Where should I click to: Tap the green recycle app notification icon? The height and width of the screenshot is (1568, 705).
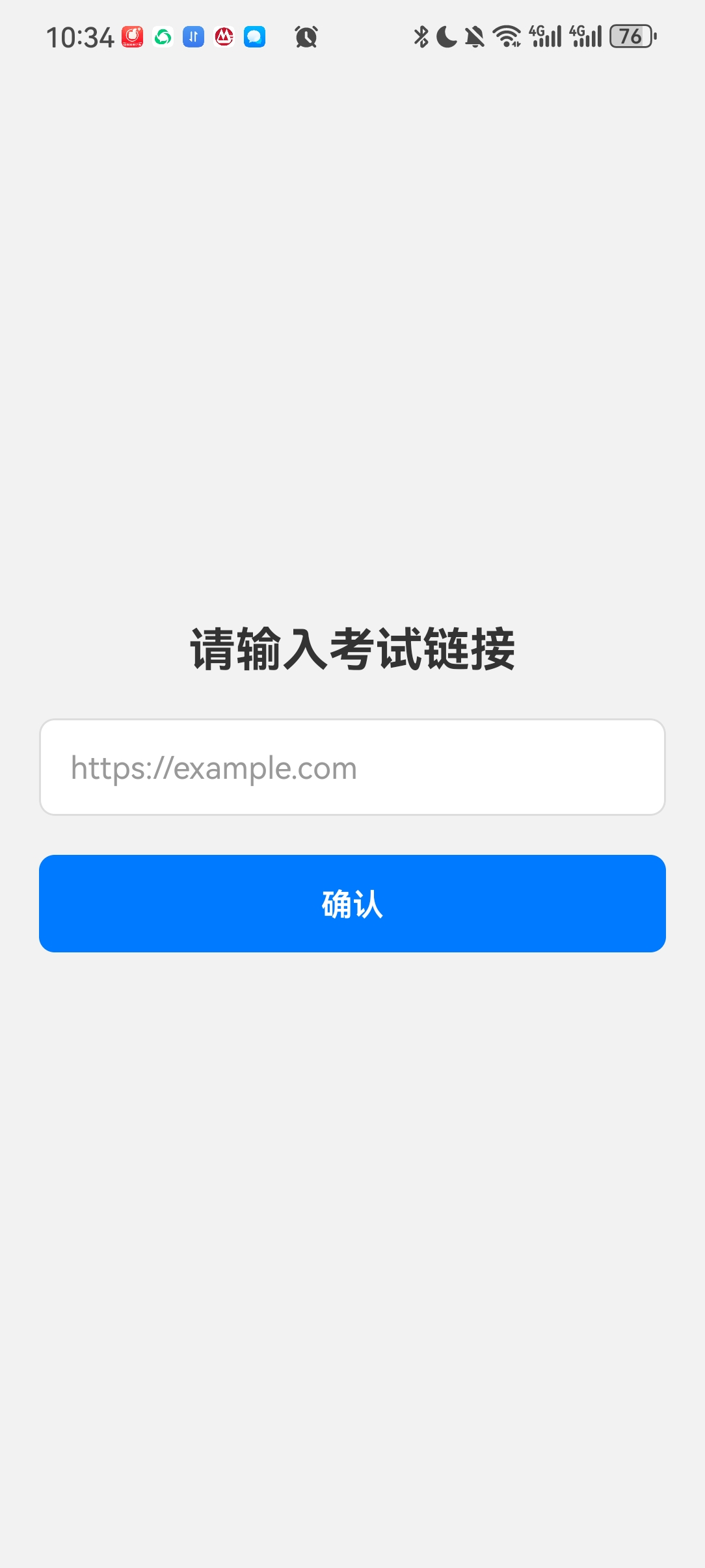(x=162, y=37)
